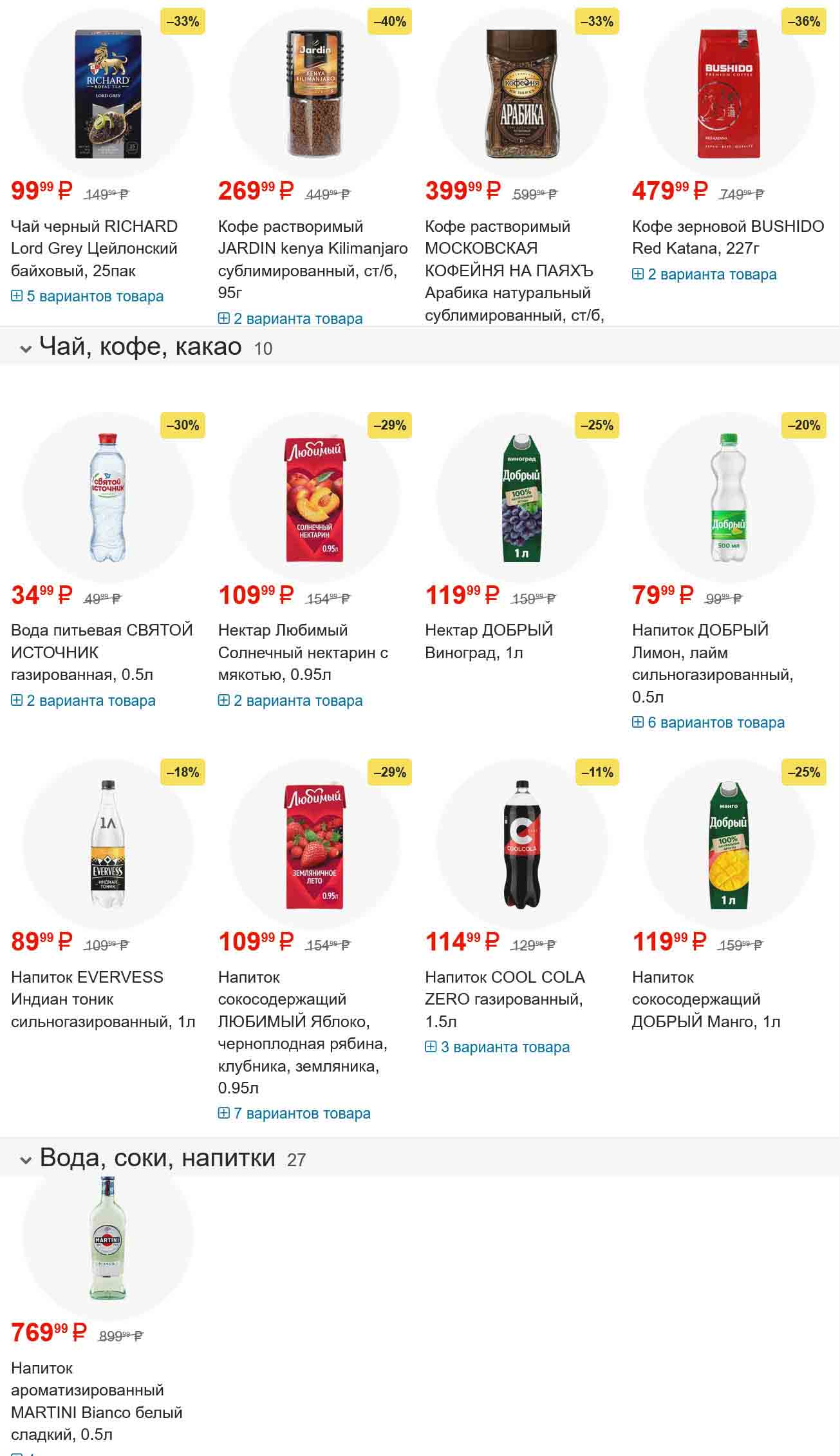Show 5 variants of RICHARD Lord Grey tea
The image size is (840, 1456).
(x=88, y=296)
